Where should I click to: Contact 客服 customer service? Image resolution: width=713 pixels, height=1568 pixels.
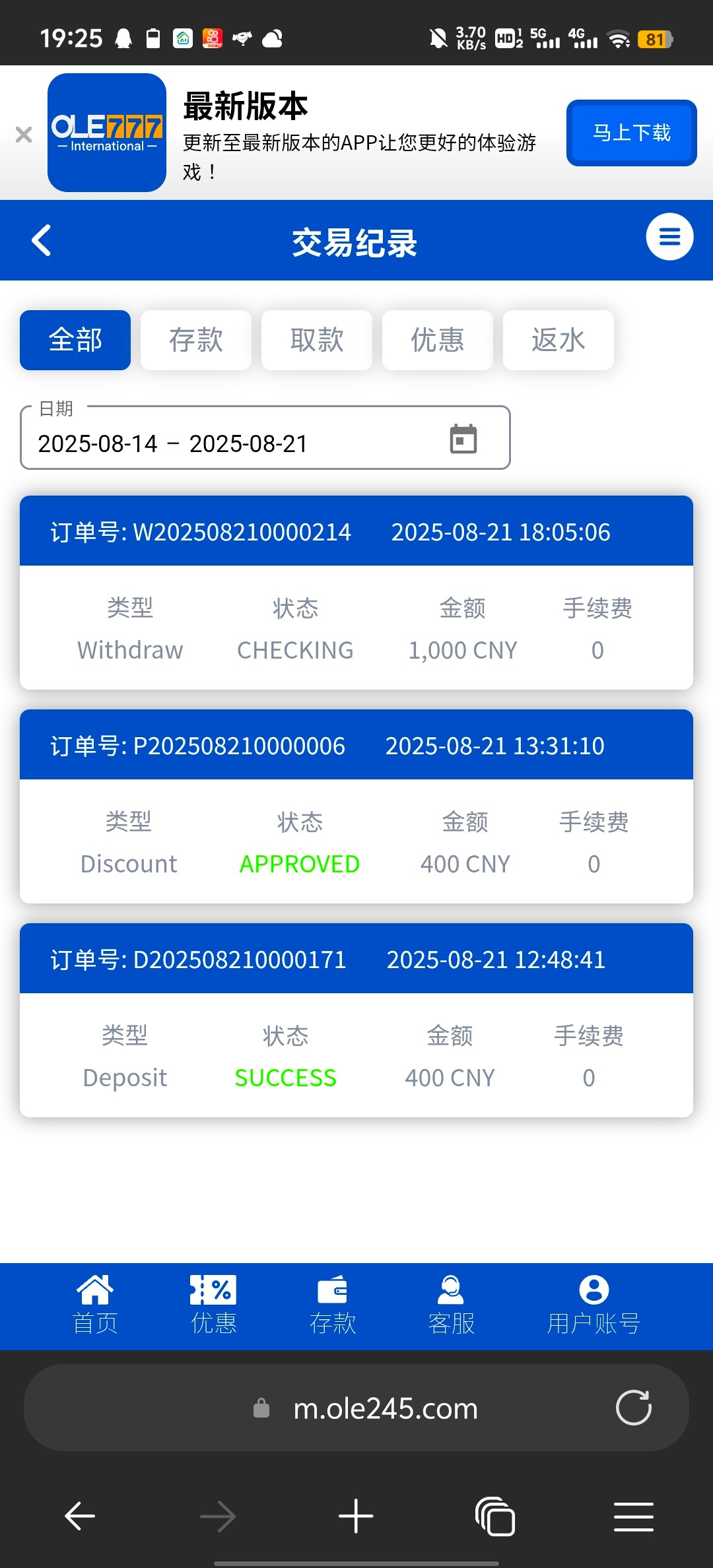coord(452,1305)
